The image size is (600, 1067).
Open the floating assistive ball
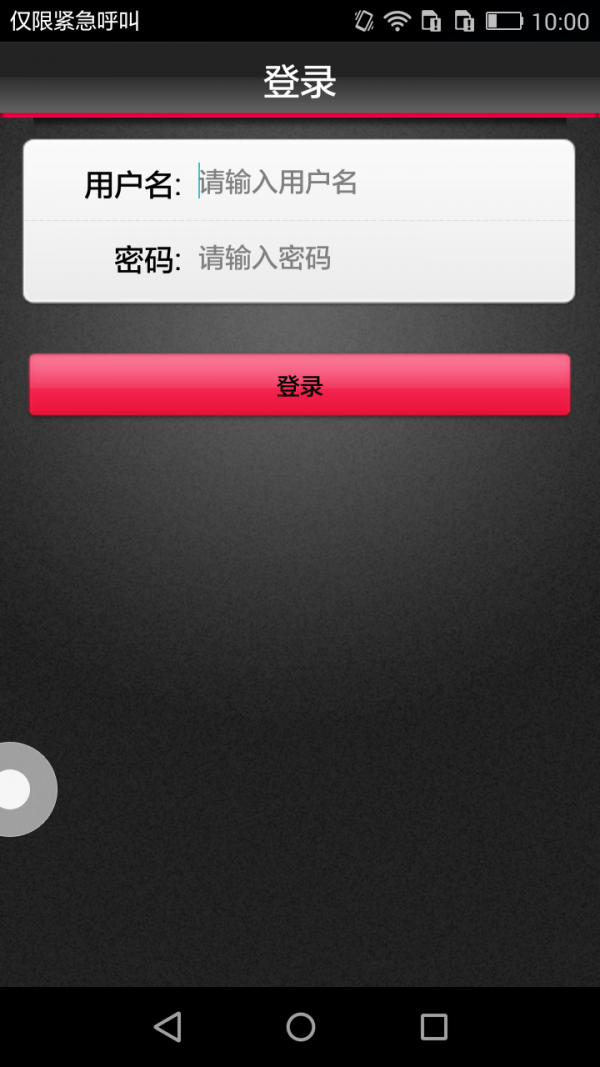pos(18,789)
